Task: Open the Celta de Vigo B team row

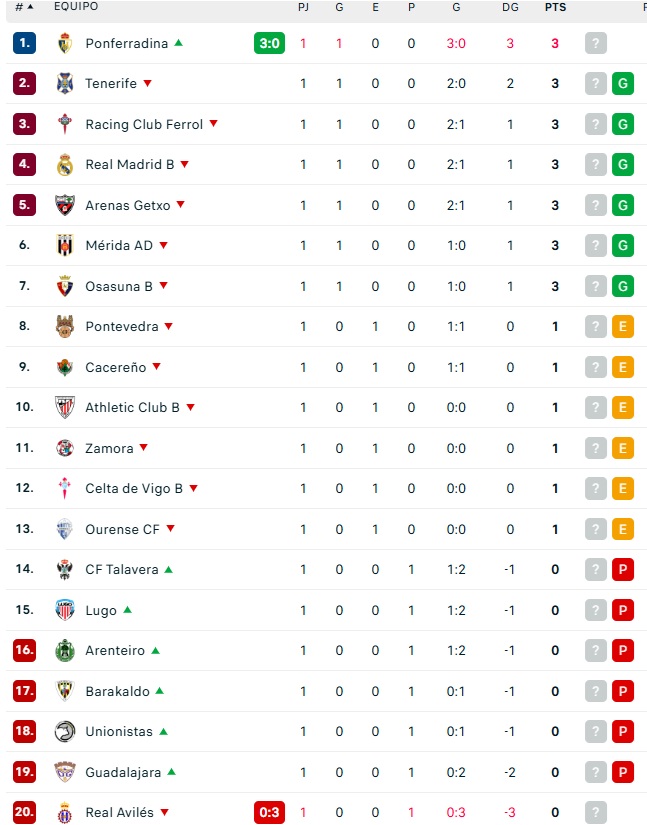Action: (x=134, y=488)
